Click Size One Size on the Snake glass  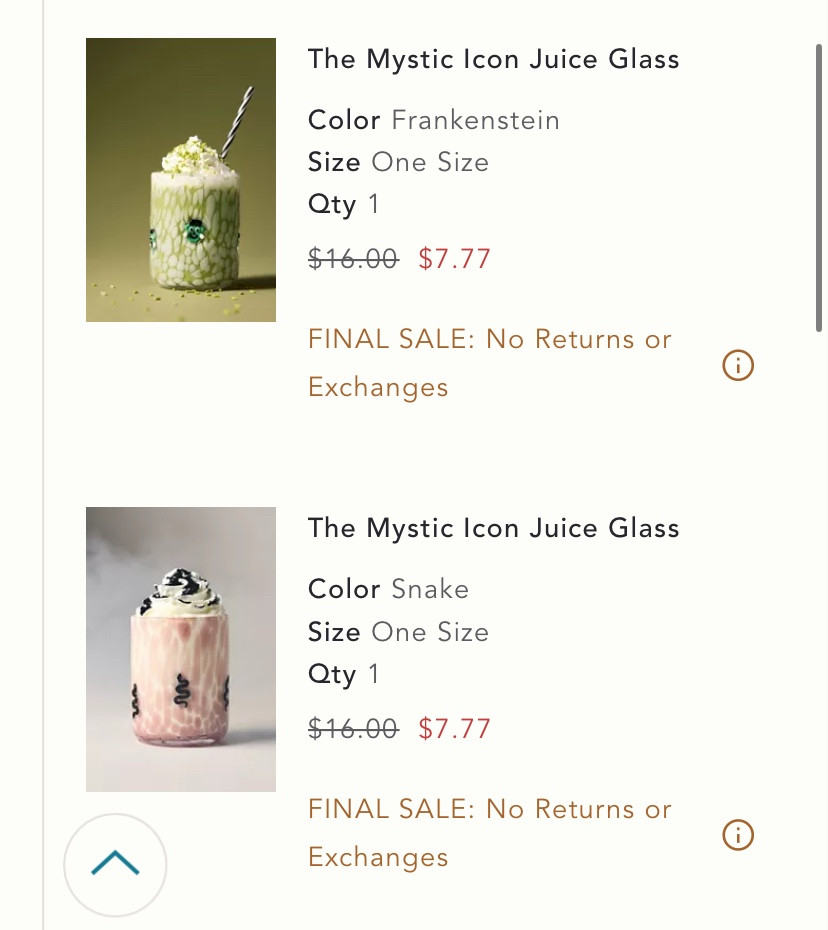click(x=398, y=632)
